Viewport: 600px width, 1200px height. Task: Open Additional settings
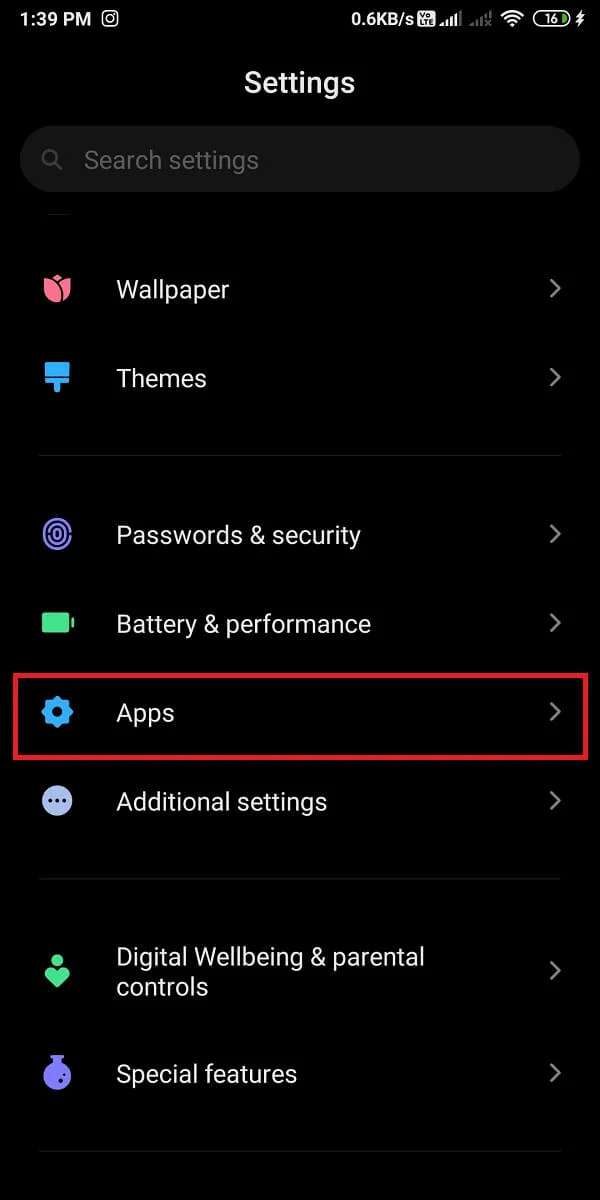tap(300, 802)
